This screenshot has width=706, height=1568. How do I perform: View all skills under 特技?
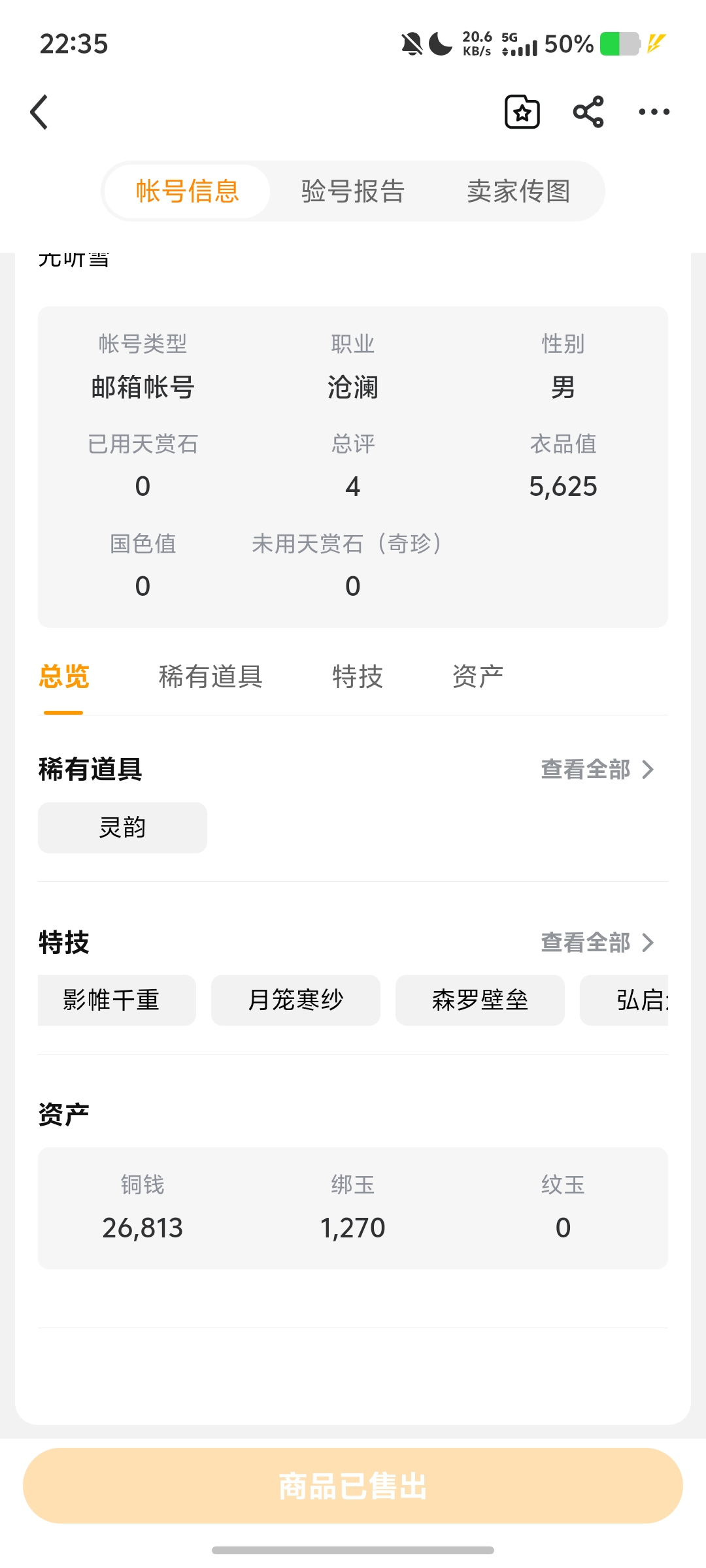[x=597, y=943]
